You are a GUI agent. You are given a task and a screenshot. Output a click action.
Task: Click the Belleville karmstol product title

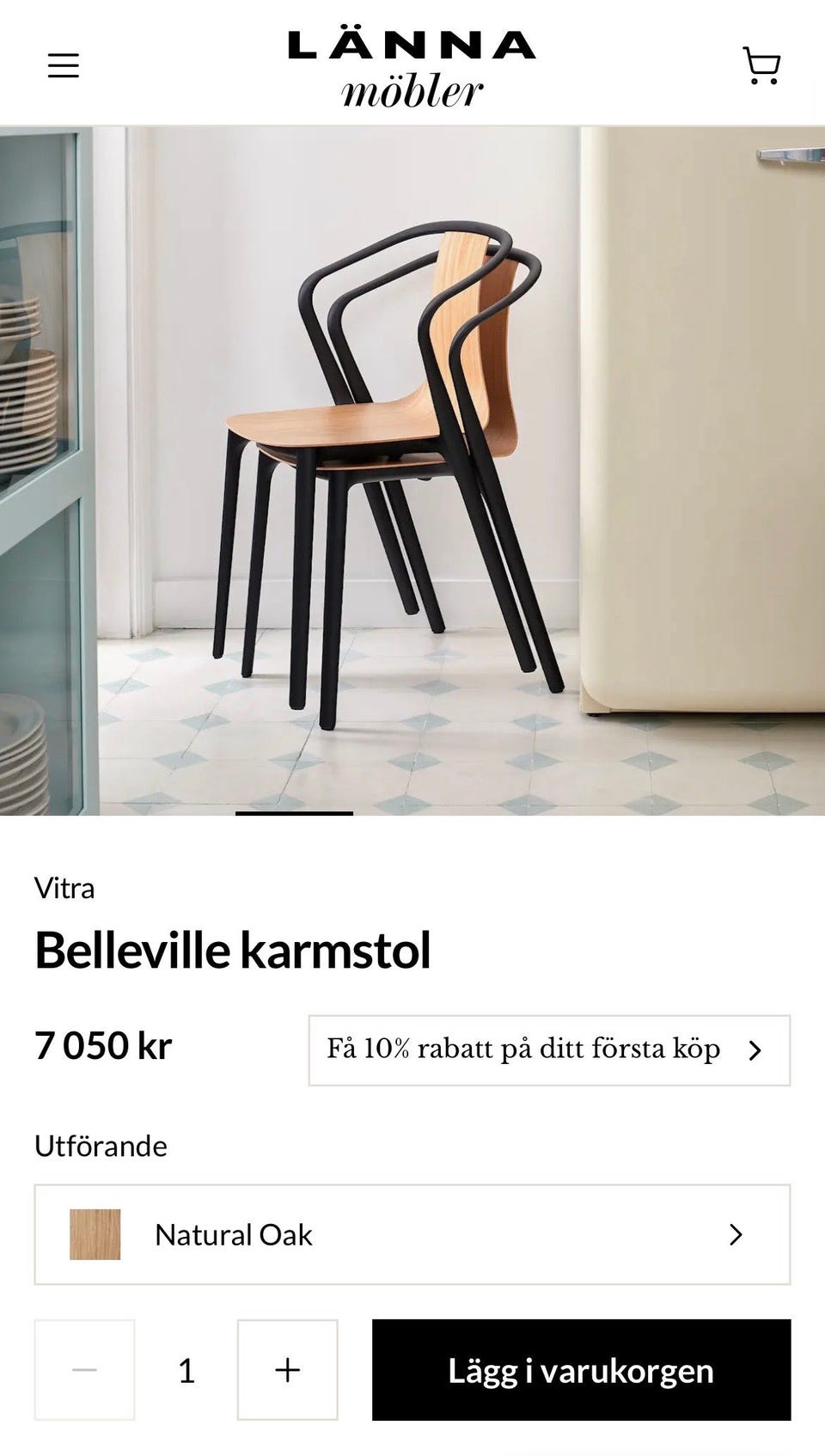click(x=234, y=950)
